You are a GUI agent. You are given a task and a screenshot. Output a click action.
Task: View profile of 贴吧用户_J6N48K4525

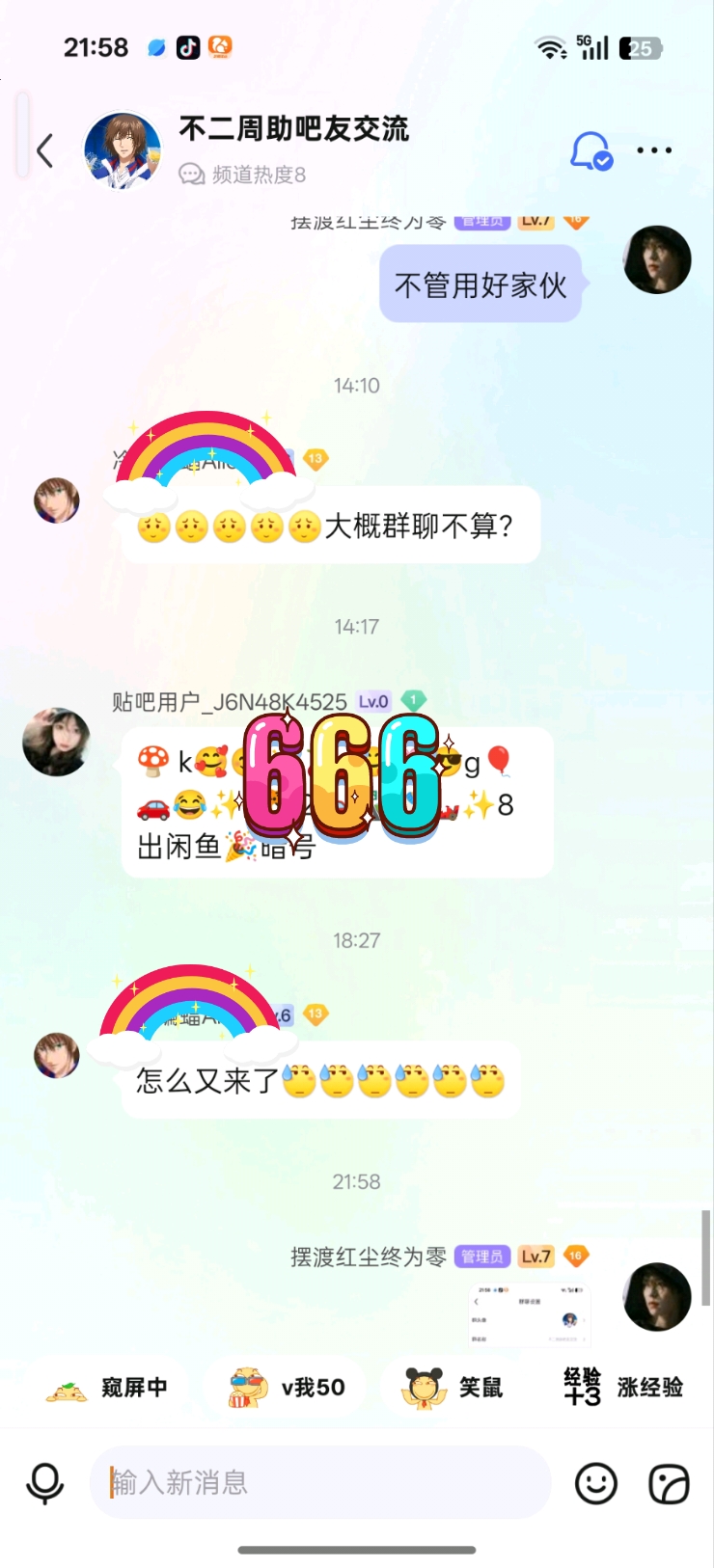tap(56, 742)
